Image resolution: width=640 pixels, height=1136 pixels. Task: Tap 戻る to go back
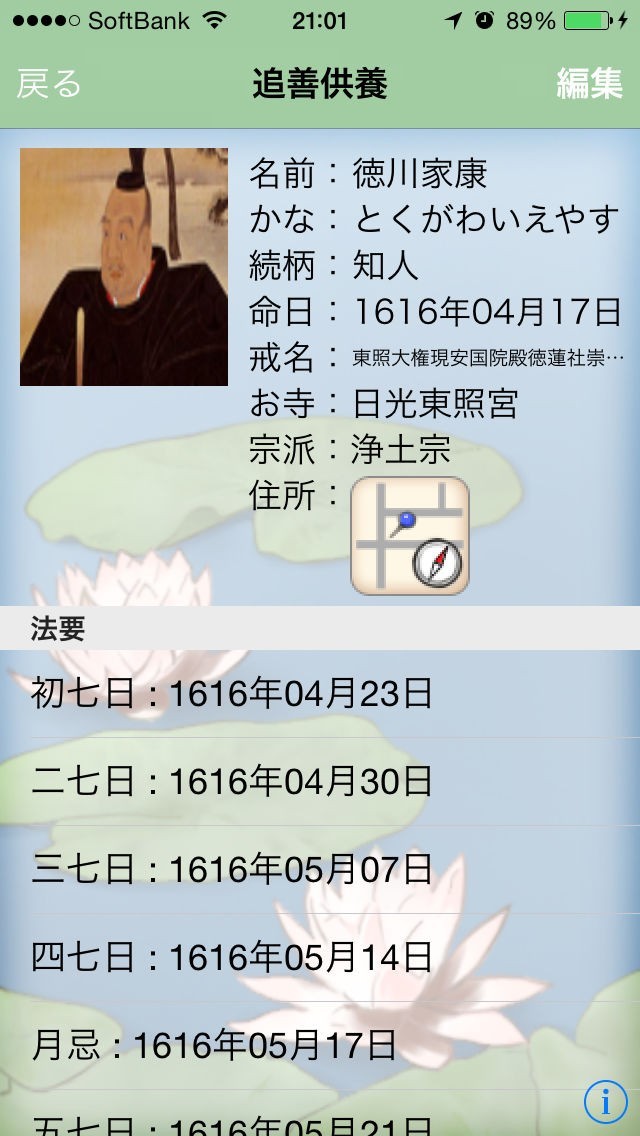(49, 84)
